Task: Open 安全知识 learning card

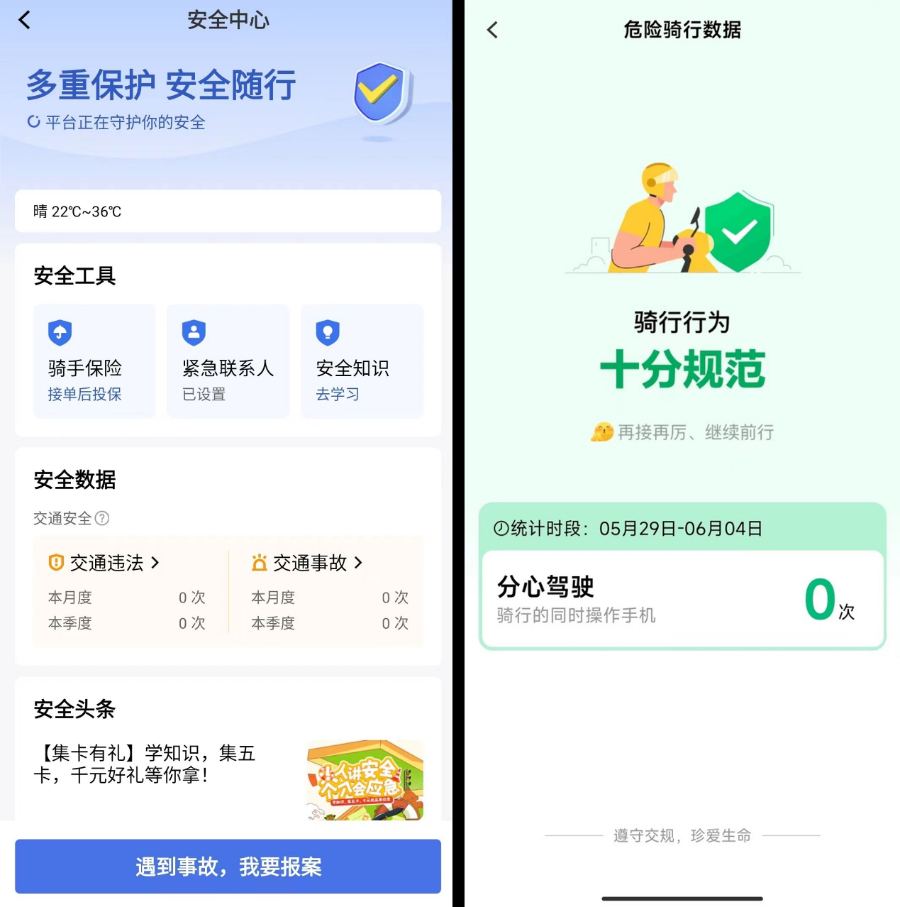Action: (x=361, y=361)
